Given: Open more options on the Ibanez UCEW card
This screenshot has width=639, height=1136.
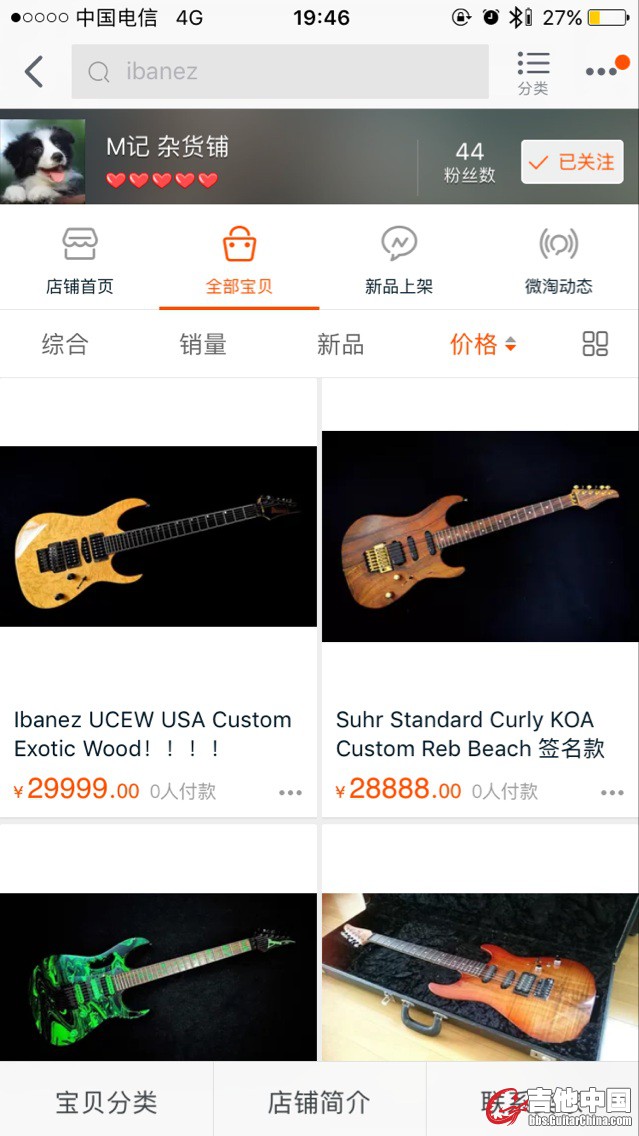Looking at the screenshot, I should (290, 792).
